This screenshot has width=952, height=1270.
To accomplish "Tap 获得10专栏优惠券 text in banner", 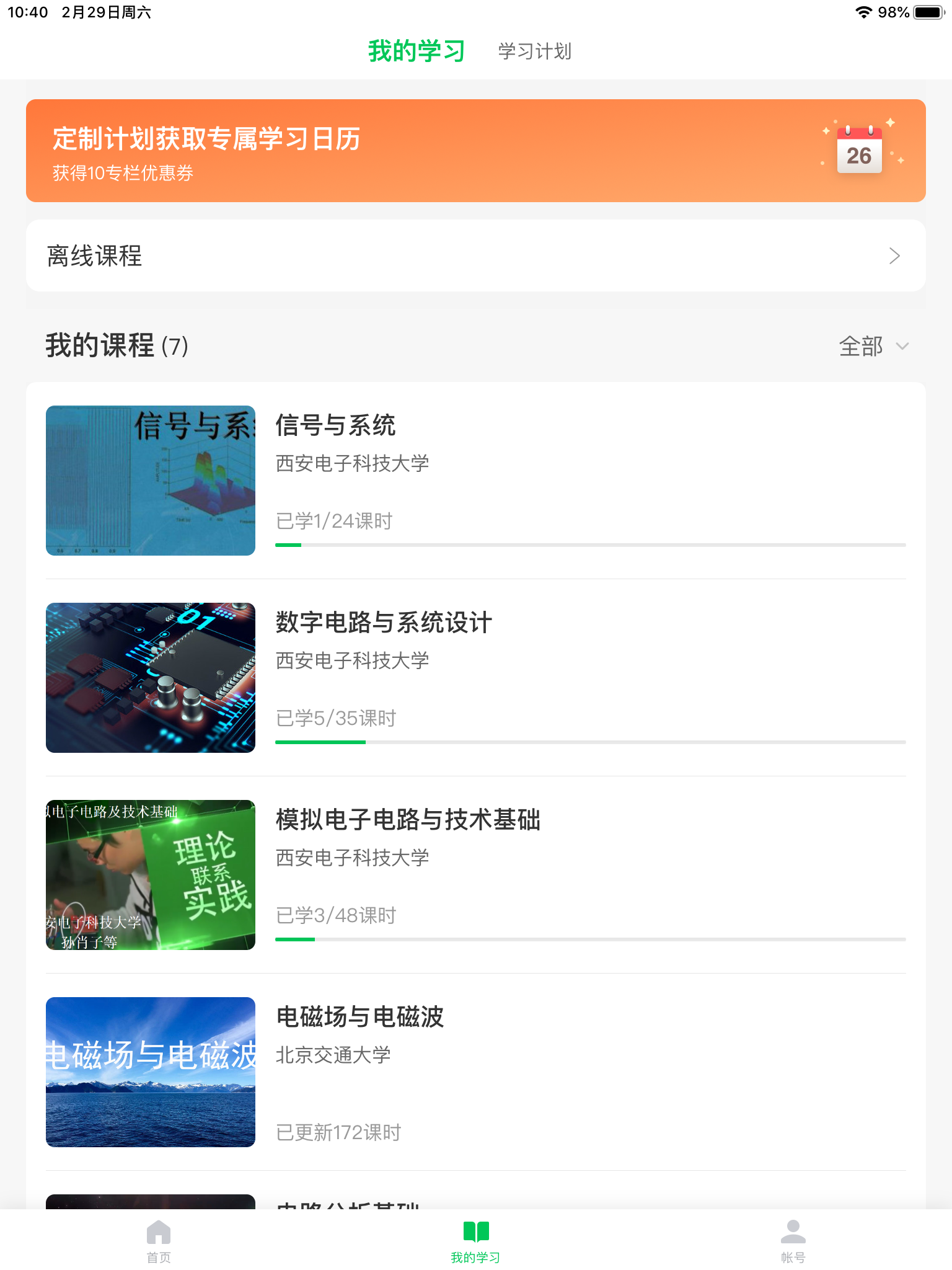I will click(123, 174).
